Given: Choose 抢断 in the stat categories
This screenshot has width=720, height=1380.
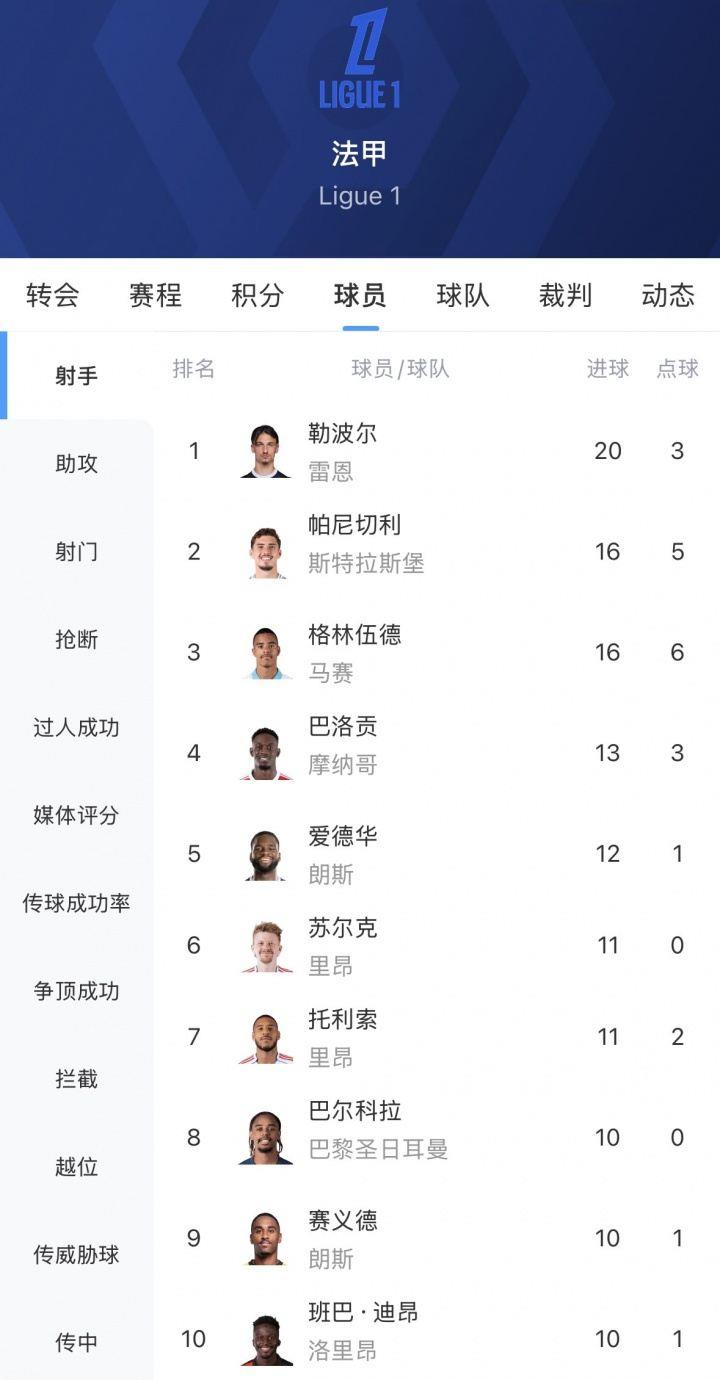Looking at the screenshot, I should tap(77, 640).
